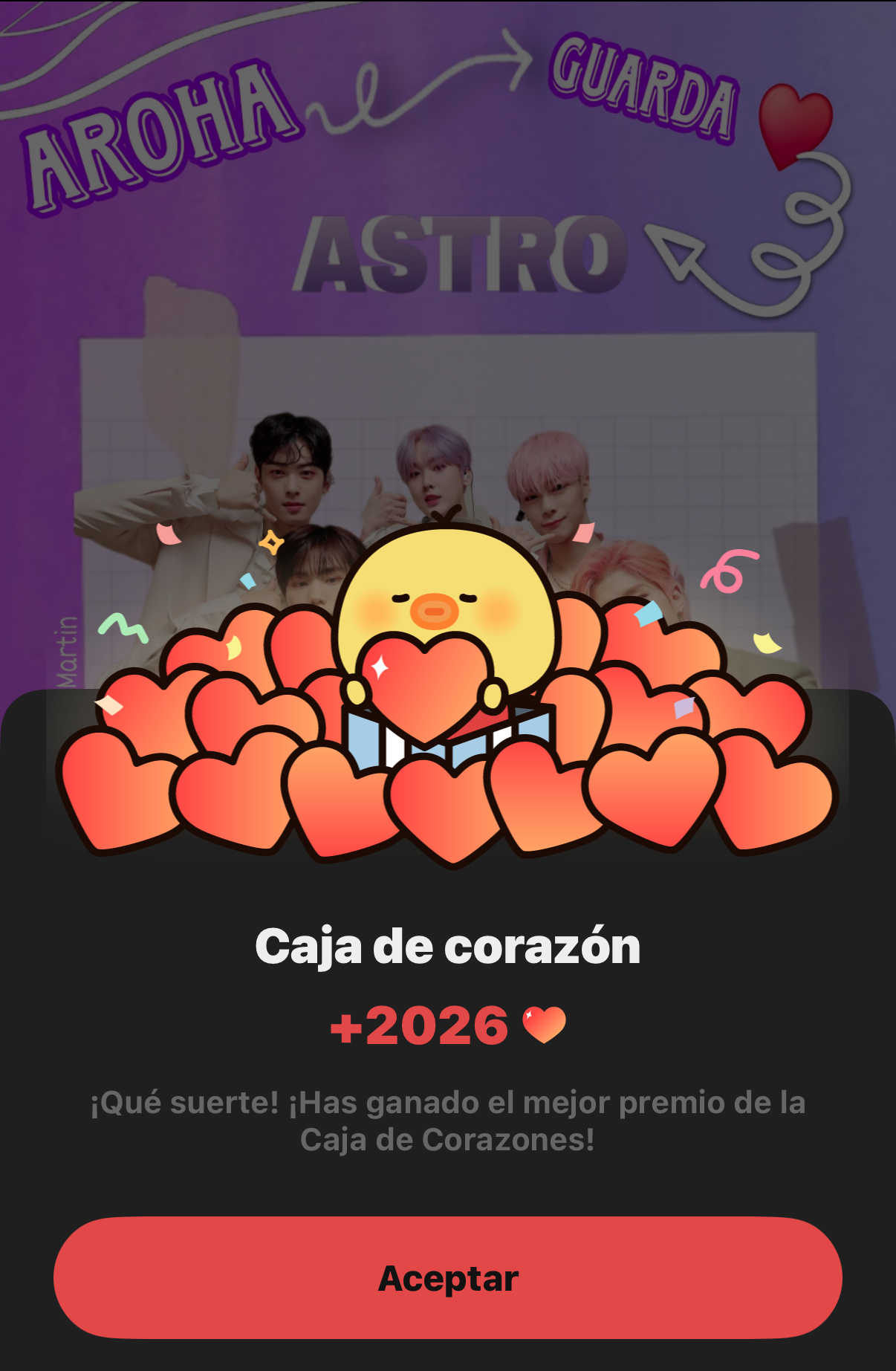Click the luck congratulation message text
Viewport: 896px width, 1371px height.
(448, 1124)
